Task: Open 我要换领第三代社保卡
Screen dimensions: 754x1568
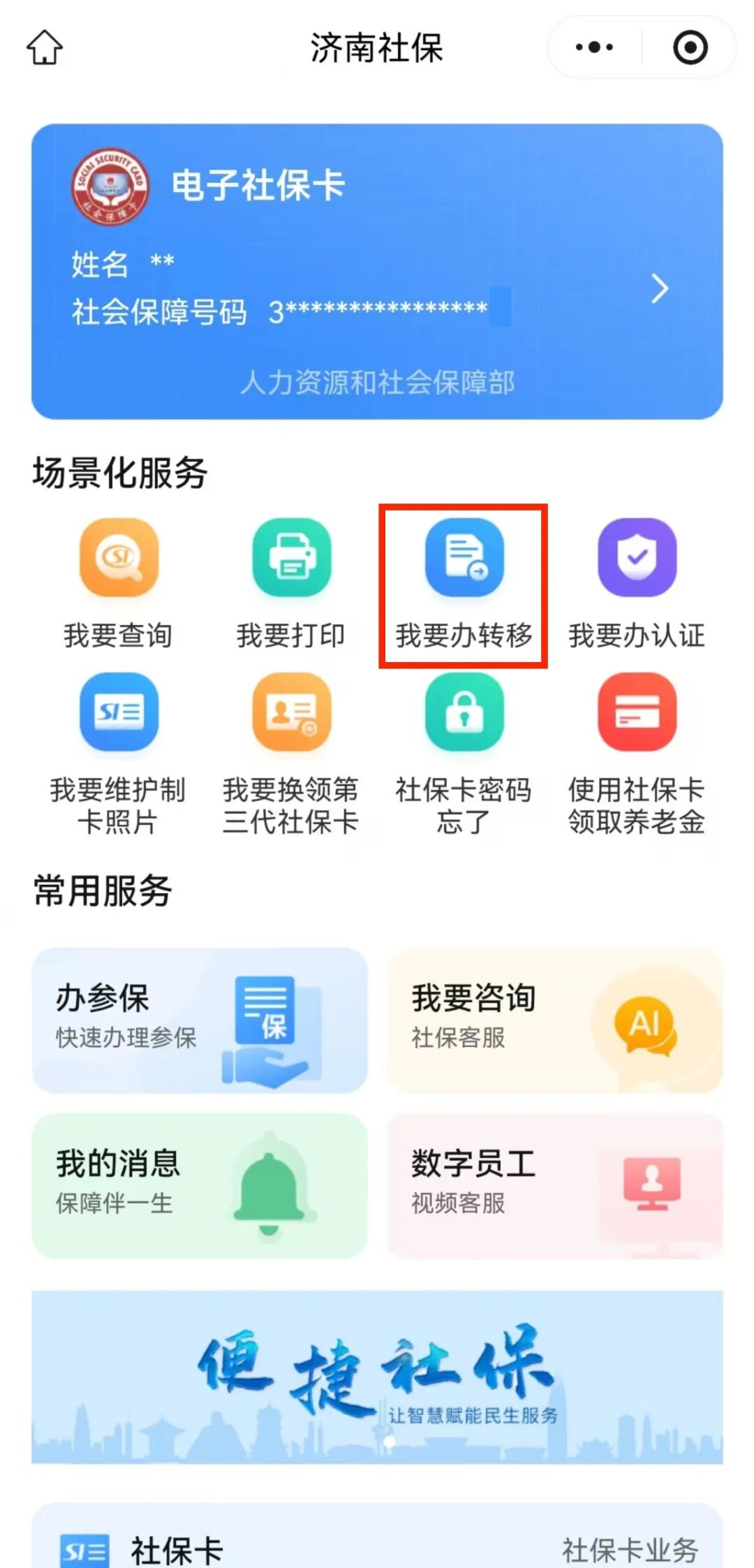Action: [291, 753]
